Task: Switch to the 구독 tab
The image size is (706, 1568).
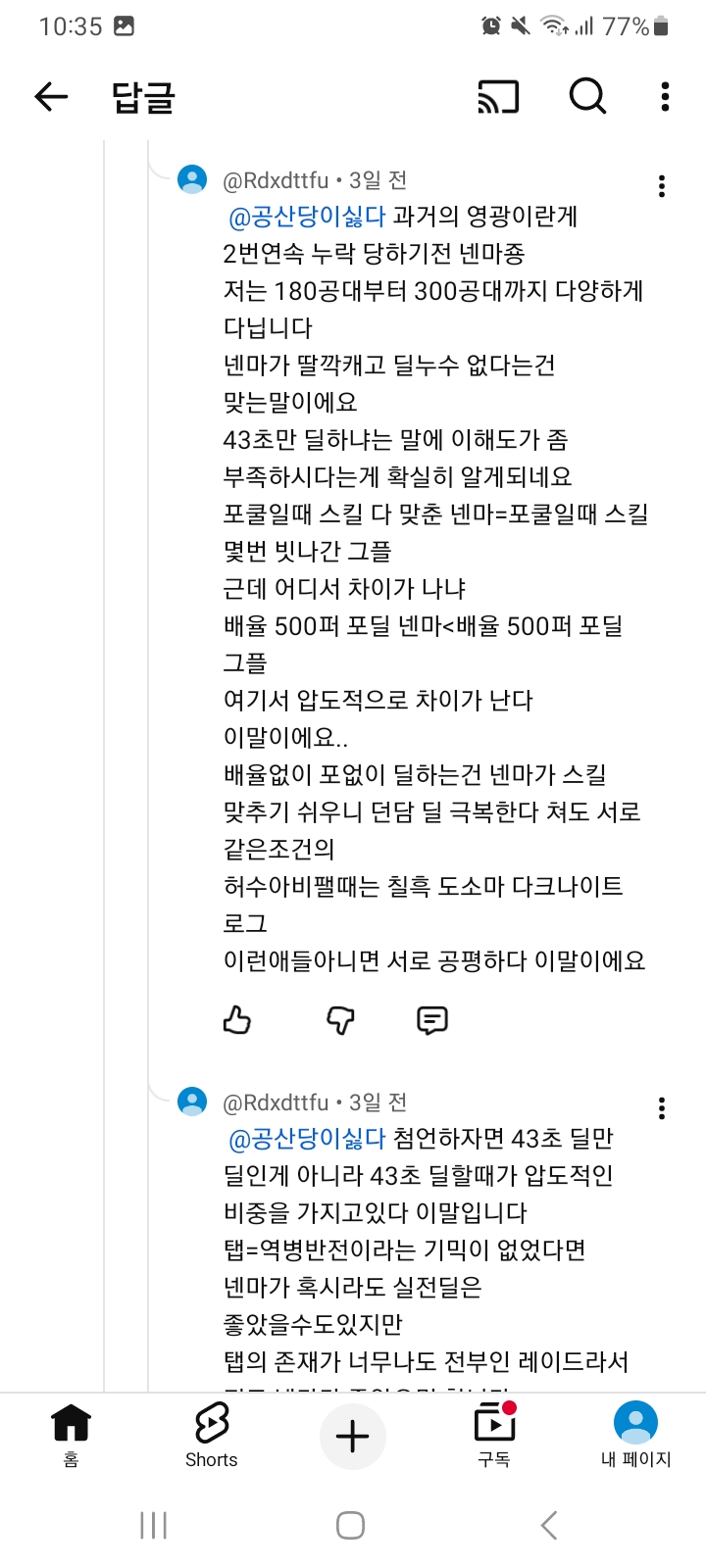Action: (x=494, y=1435)
